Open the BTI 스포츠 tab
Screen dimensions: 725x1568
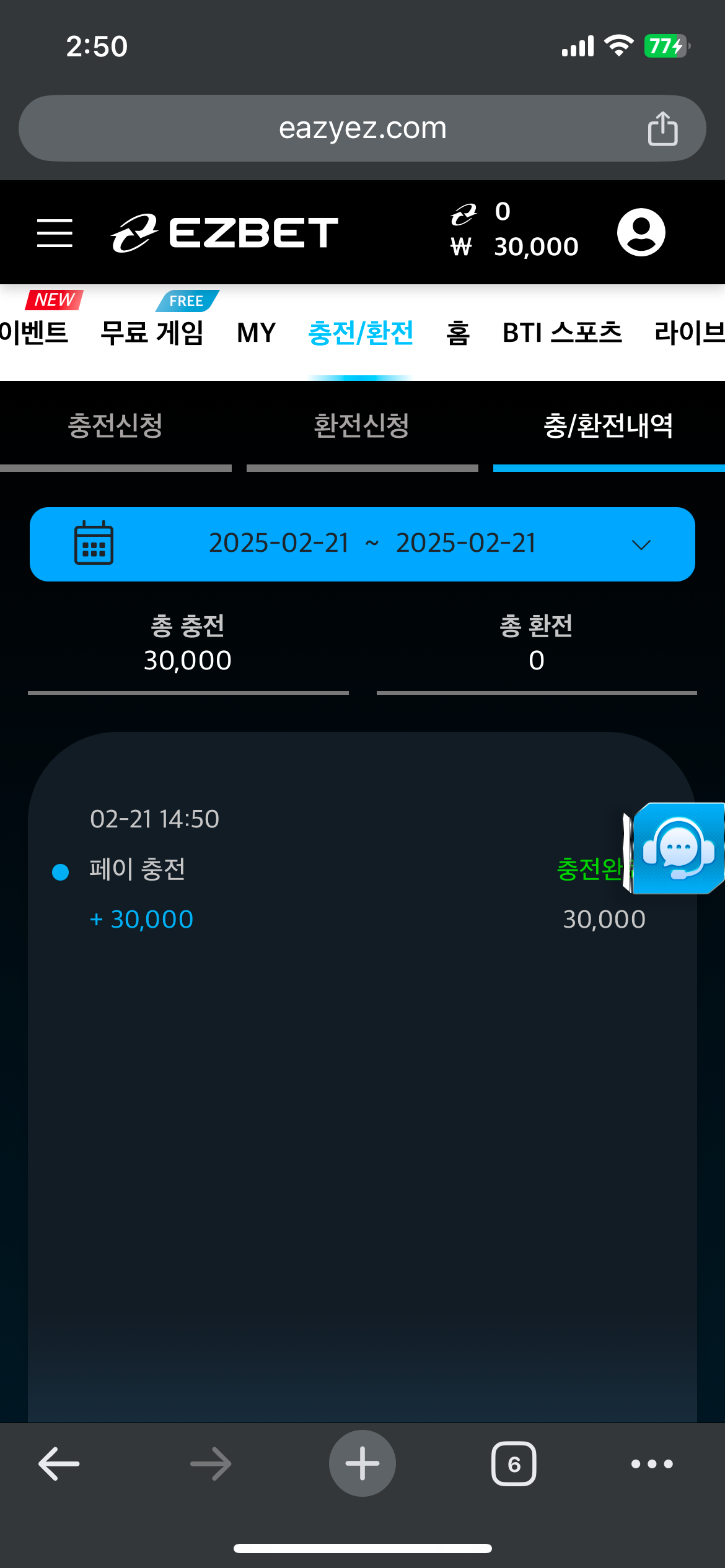pyautogui.click(x=562, y=333)
